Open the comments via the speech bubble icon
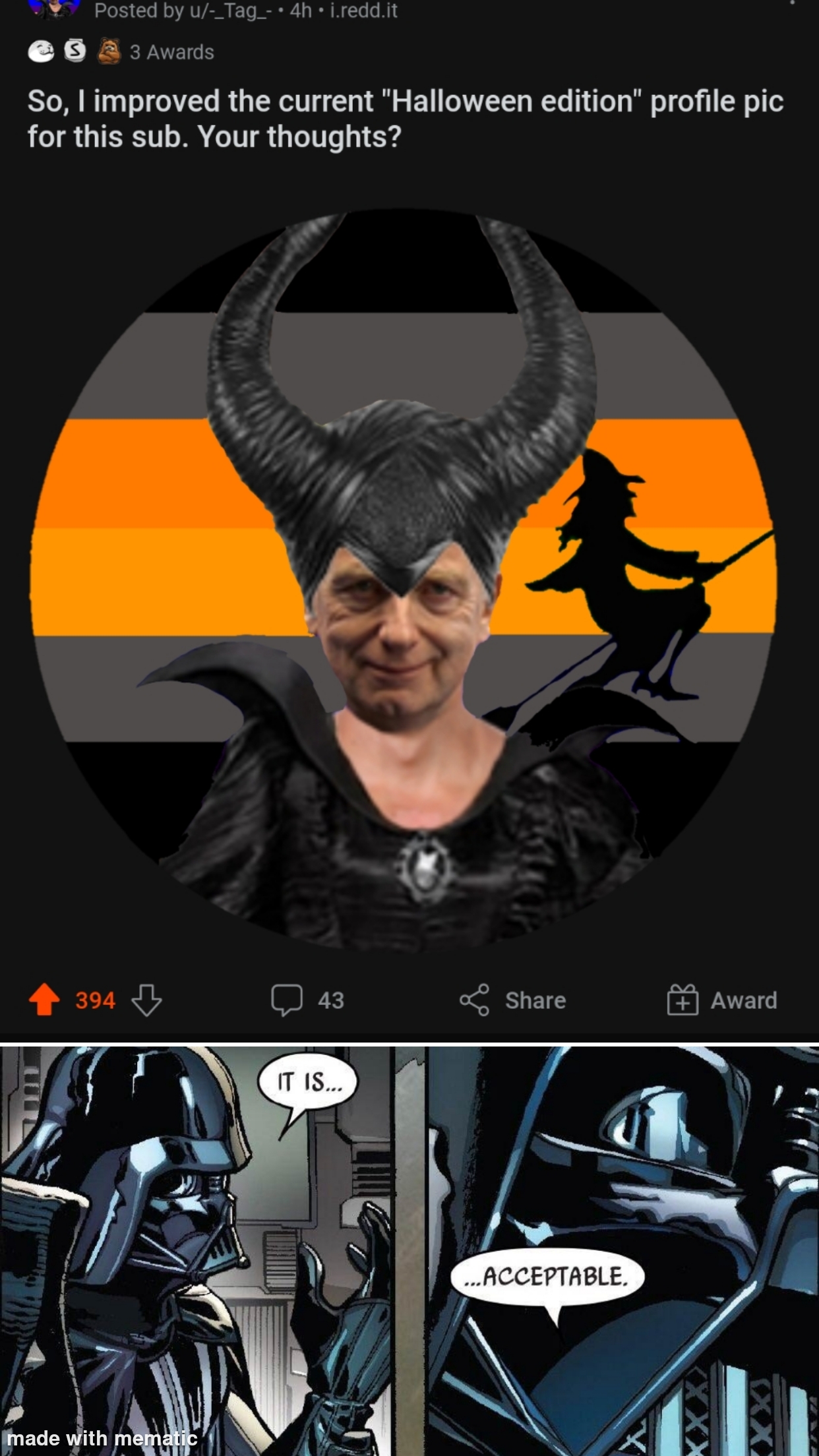The height and width of the screenshot is (1456, 819). pos(286,1000)
